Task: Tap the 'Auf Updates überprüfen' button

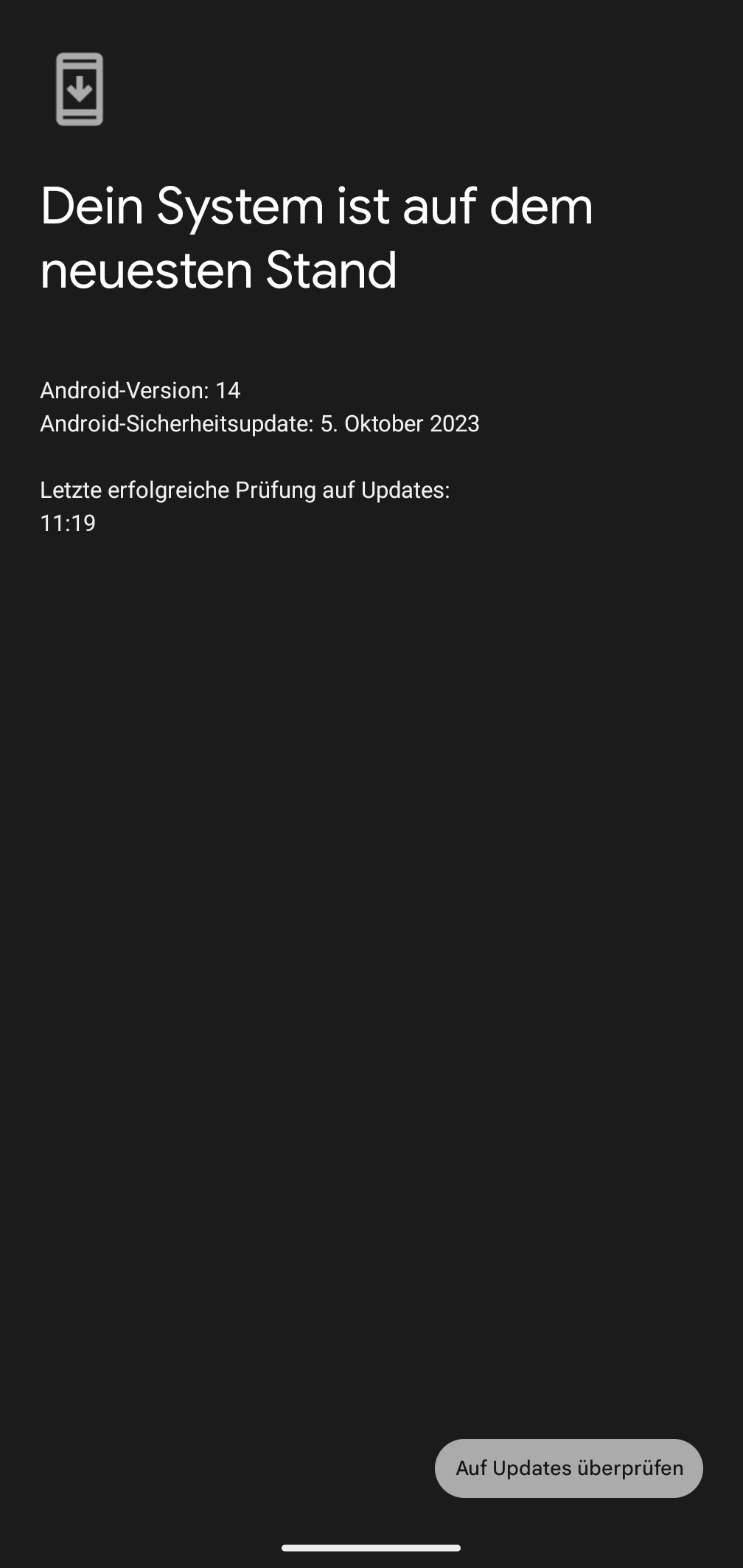Action: click(x=568, y=1468)
